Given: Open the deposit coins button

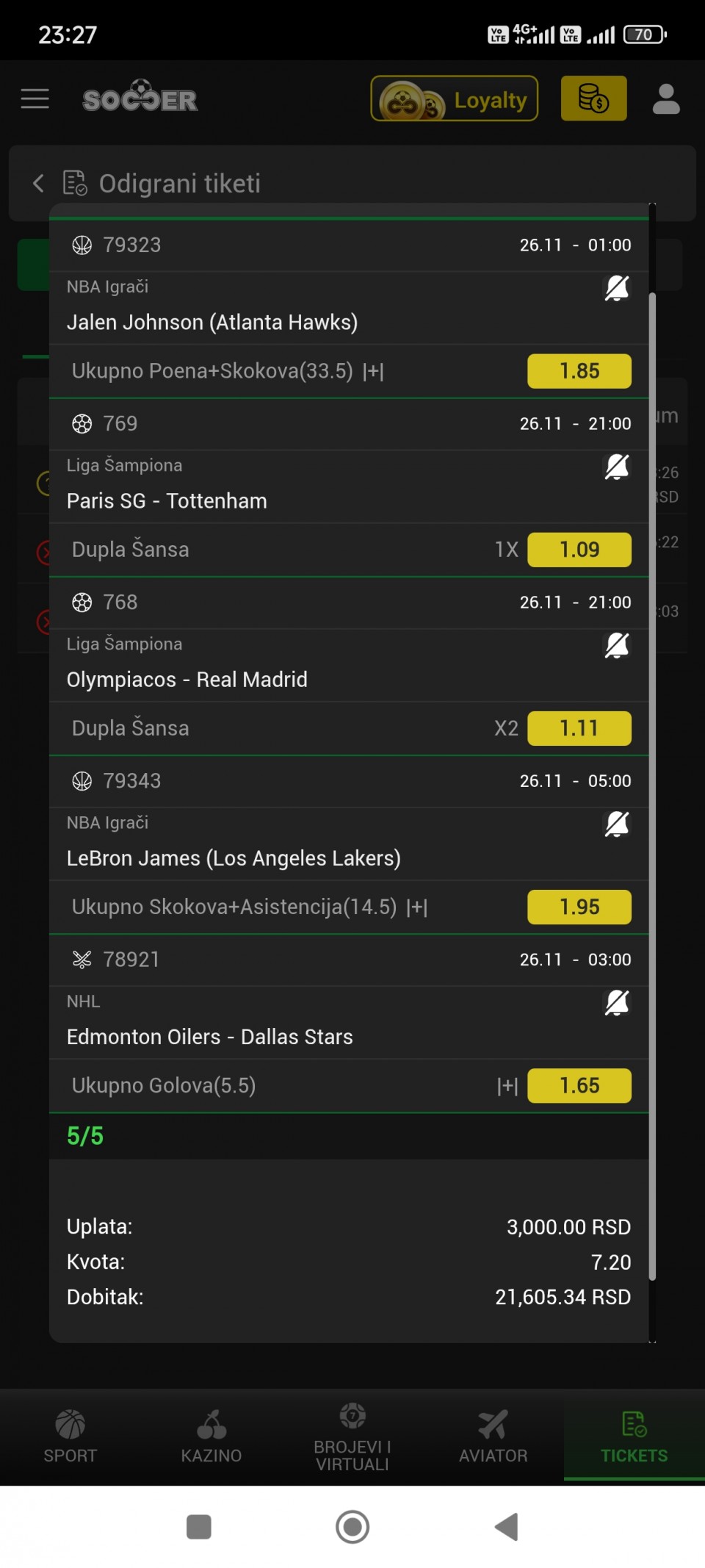Looking at the screenshot, I should (x=593, y=98).
